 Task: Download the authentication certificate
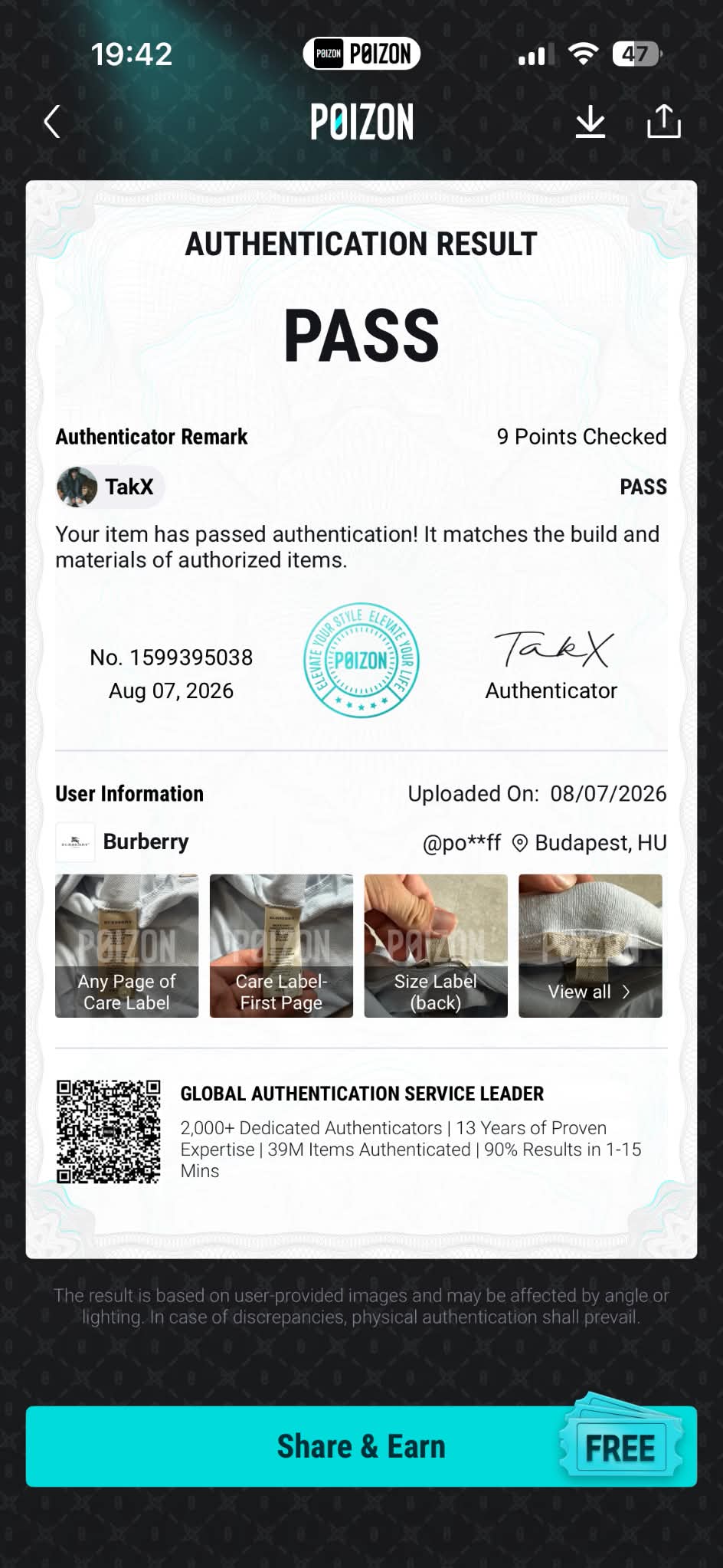591,122
